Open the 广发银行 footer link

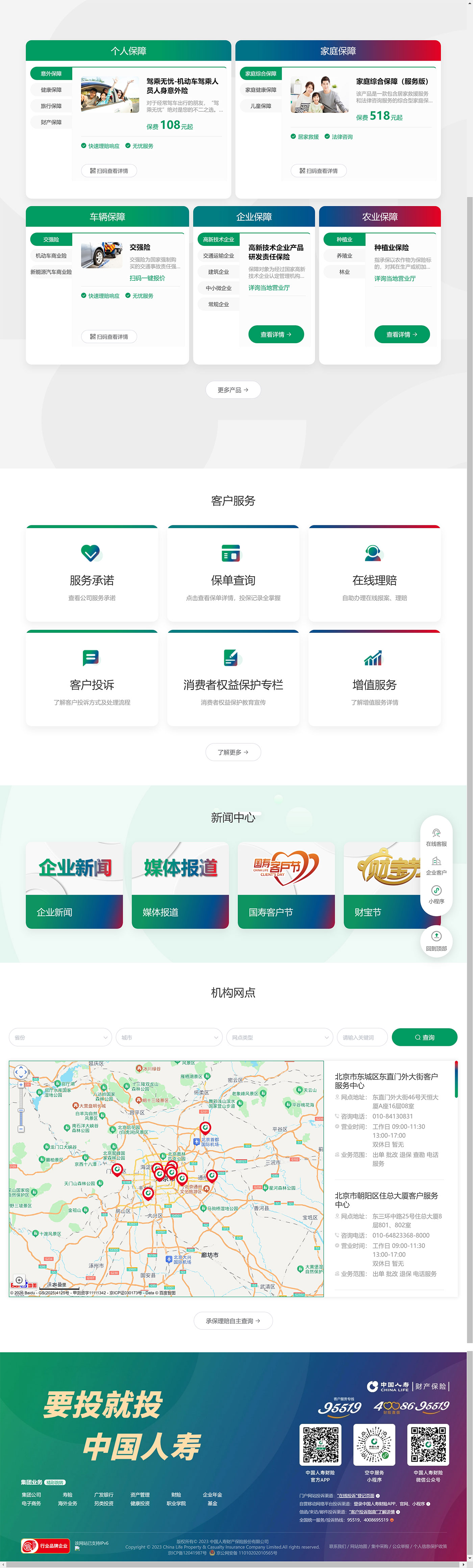pos(103,1494)
